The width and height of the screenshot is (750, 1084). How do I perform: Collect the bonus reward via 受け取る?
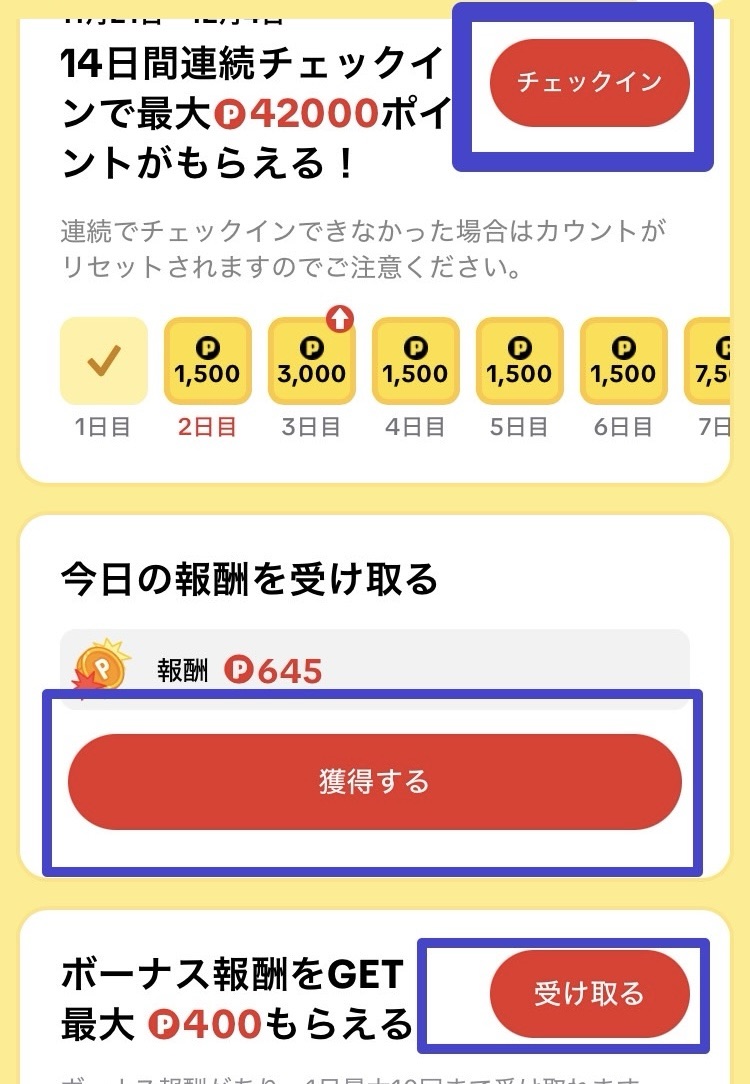[589, 994]
